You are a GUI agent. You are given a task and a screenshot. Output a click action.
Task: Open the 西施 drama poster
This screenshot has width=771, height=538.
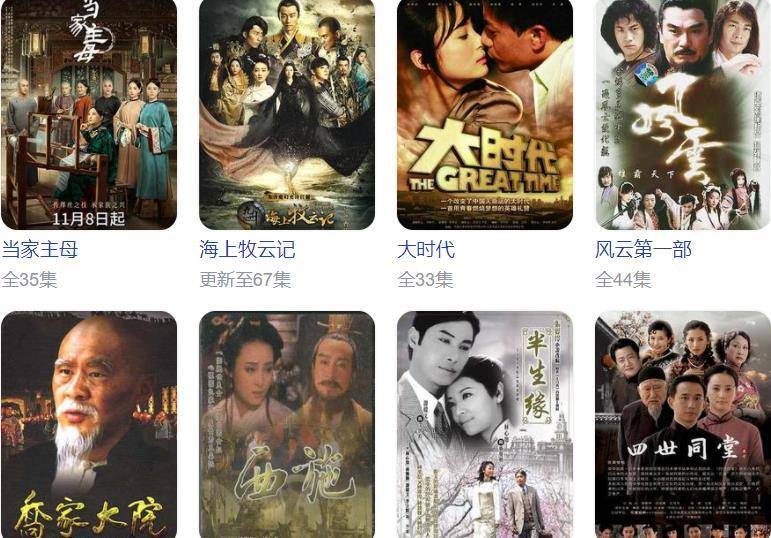[286, 425]
